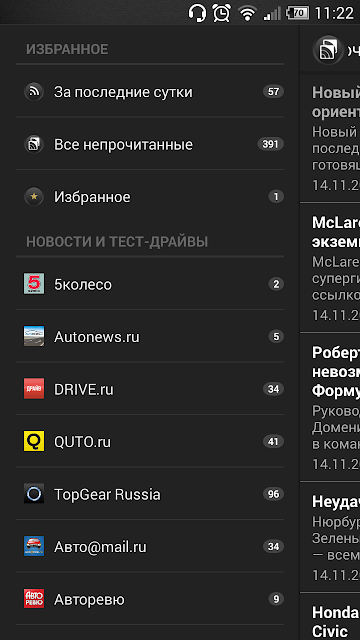Select the DRIVE.ru feed
The height and width of the screenshot is (640, 360).
(x=150, y=389)
